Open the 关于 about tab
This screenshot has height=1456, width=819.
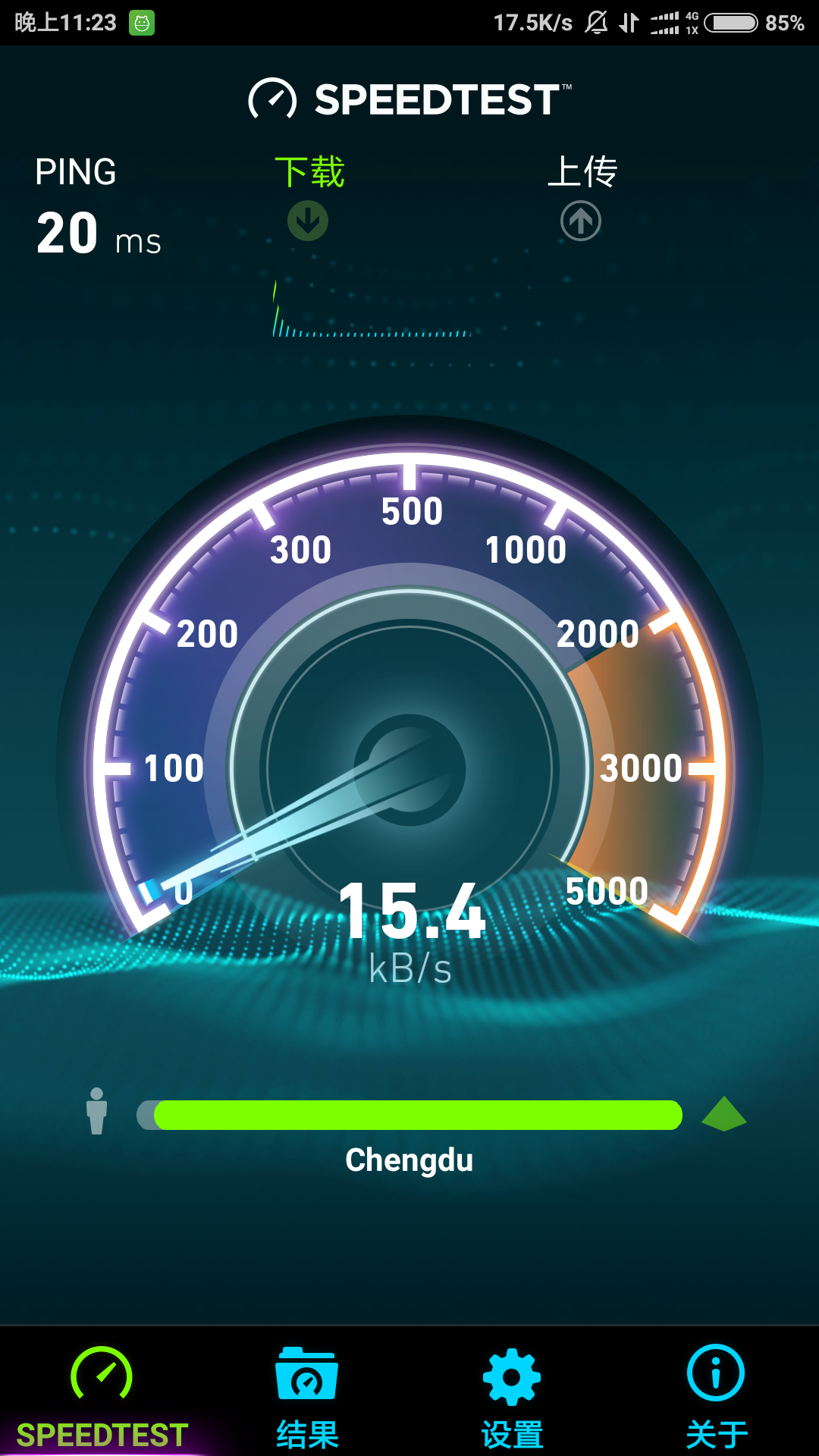(716, 1394)
